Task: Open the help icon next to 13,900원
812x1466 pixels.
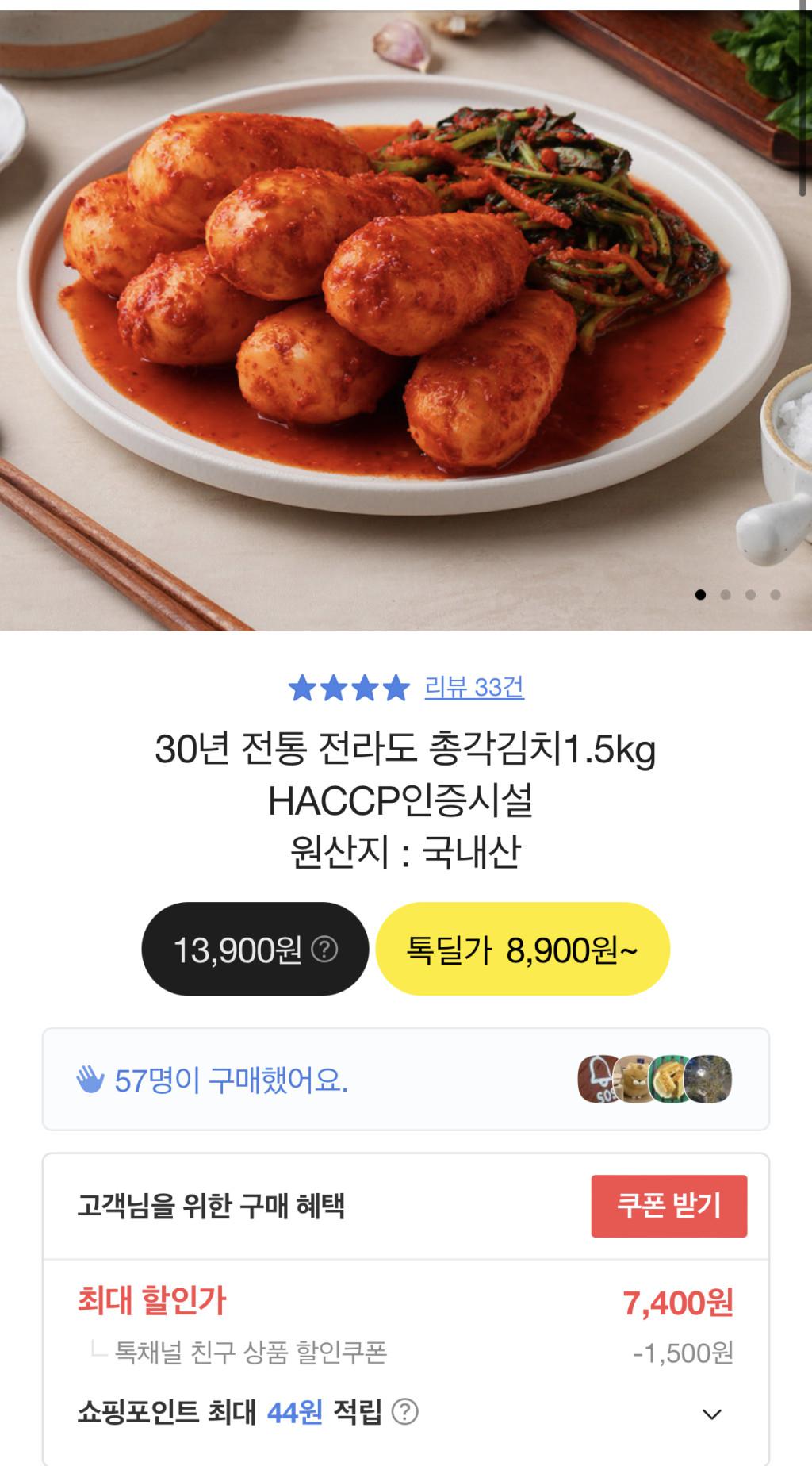Action: click(x=324, y=949)
